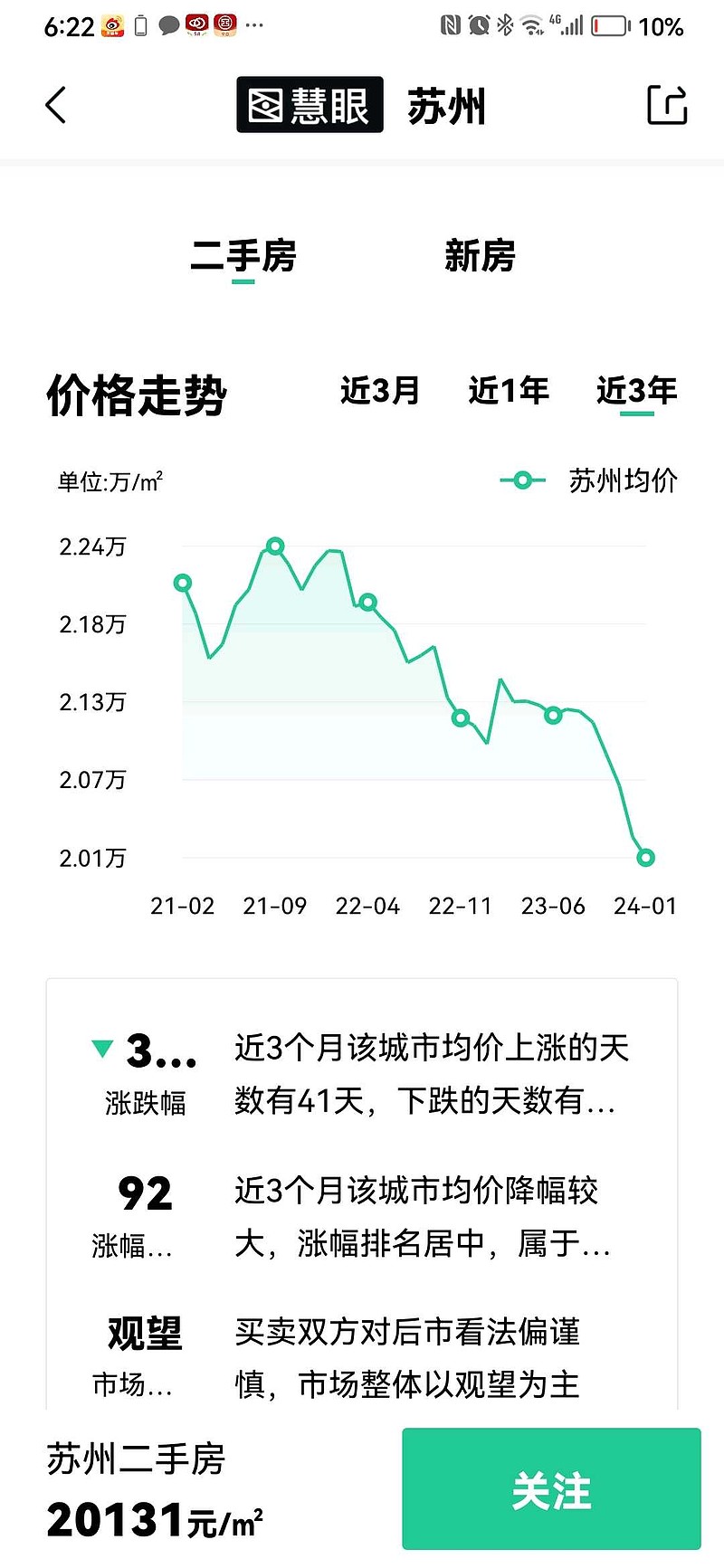Tap 苏州 to change the city
Screen dimensions: 724x1568
[445, 105]
